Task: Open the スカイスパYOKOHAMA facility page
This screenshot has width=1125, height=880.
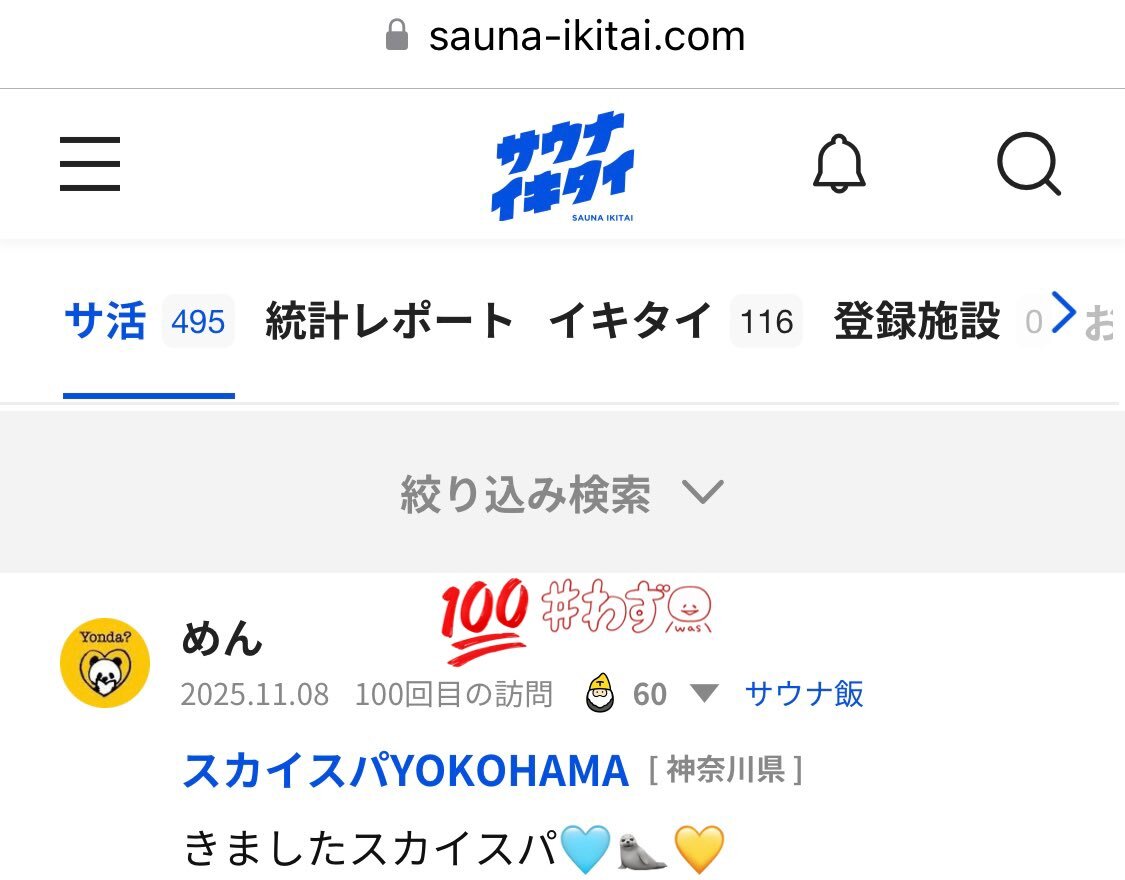Action: pos(405,771)
